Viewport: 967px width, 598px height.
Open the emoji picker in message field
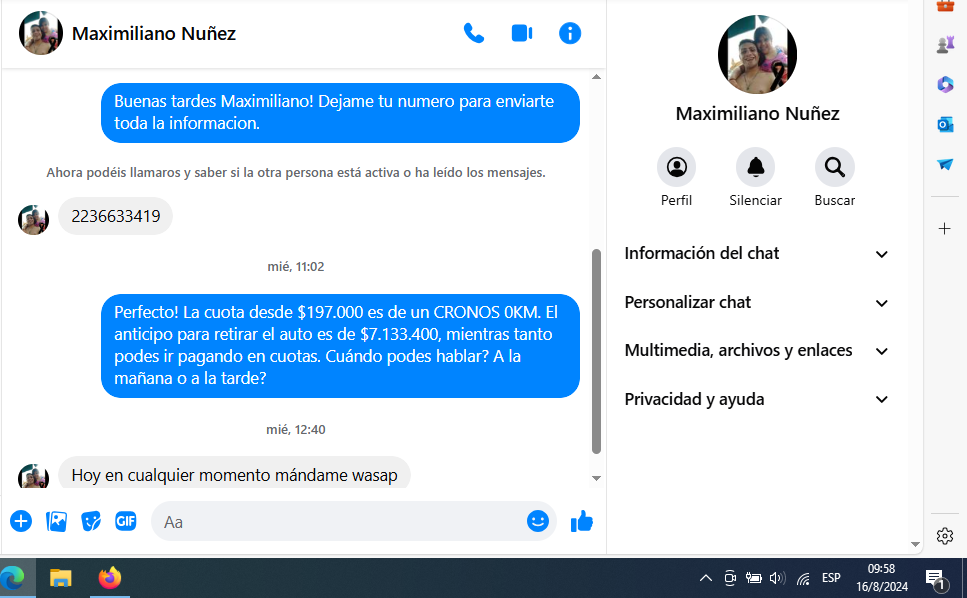coord(538,521)
